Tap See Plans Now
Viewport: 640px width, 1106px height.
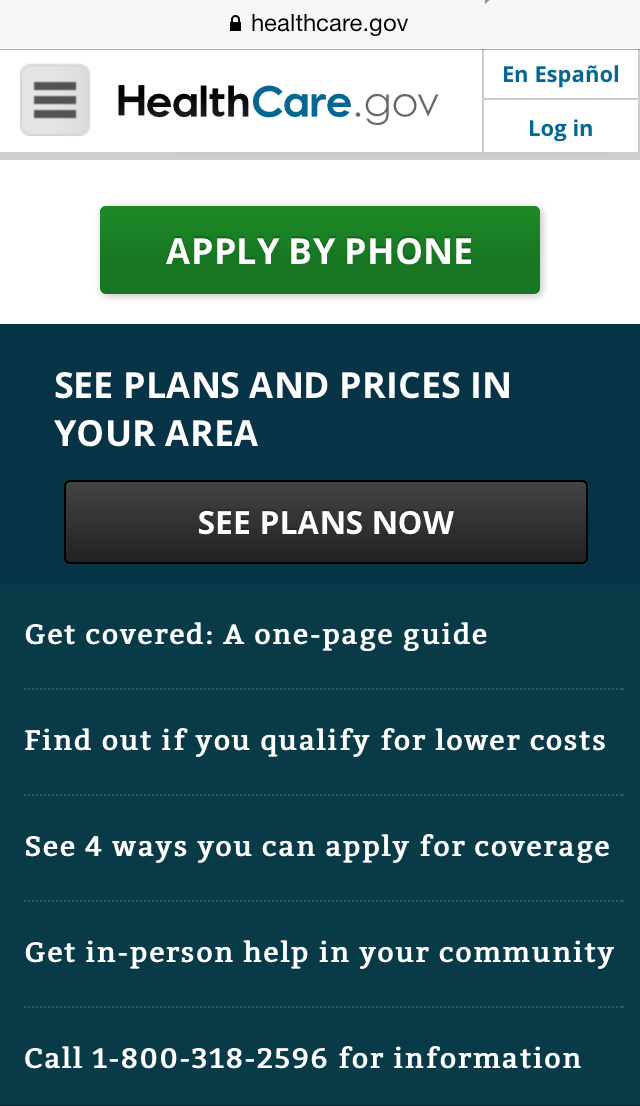[x=326, y=522]
